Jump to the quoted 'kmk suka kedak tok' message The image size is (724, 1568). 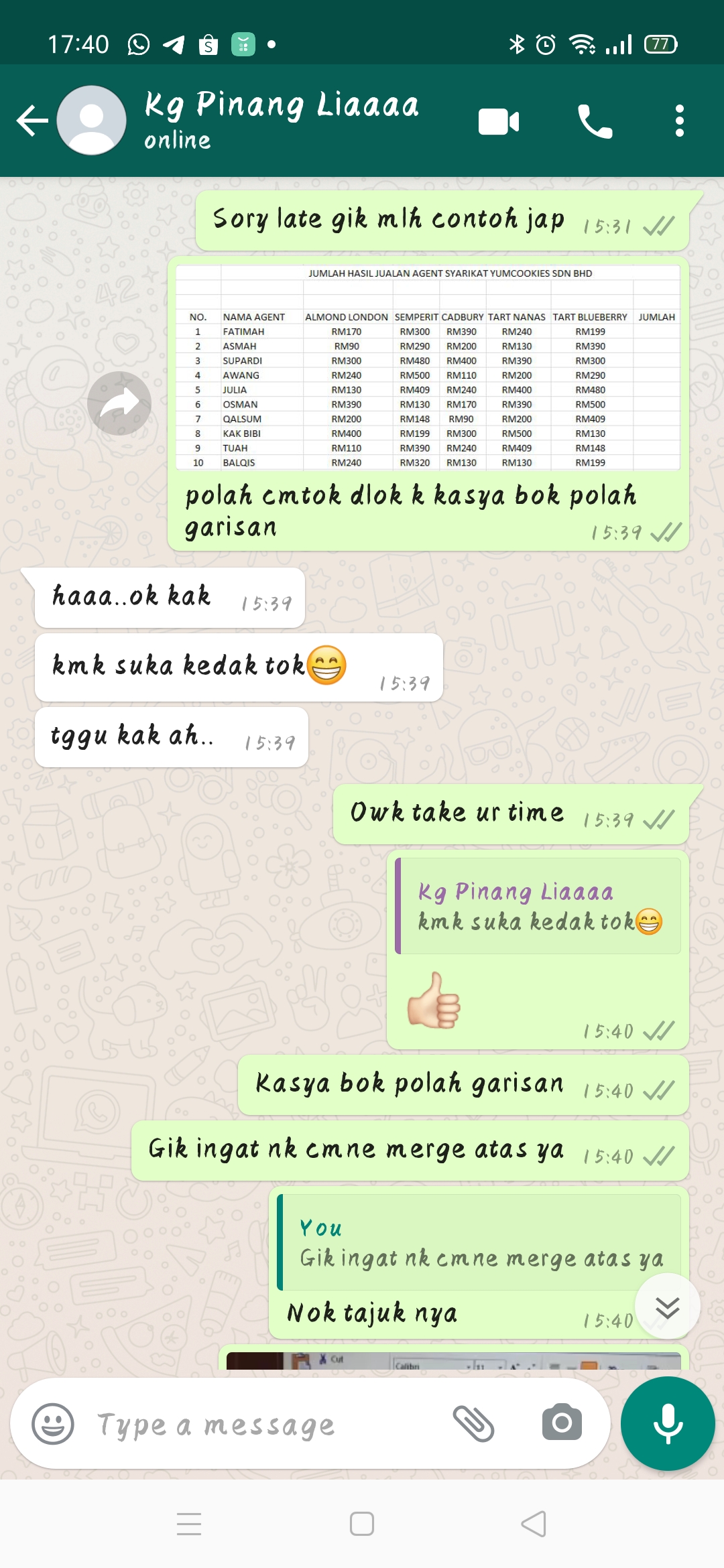point(538,906)
